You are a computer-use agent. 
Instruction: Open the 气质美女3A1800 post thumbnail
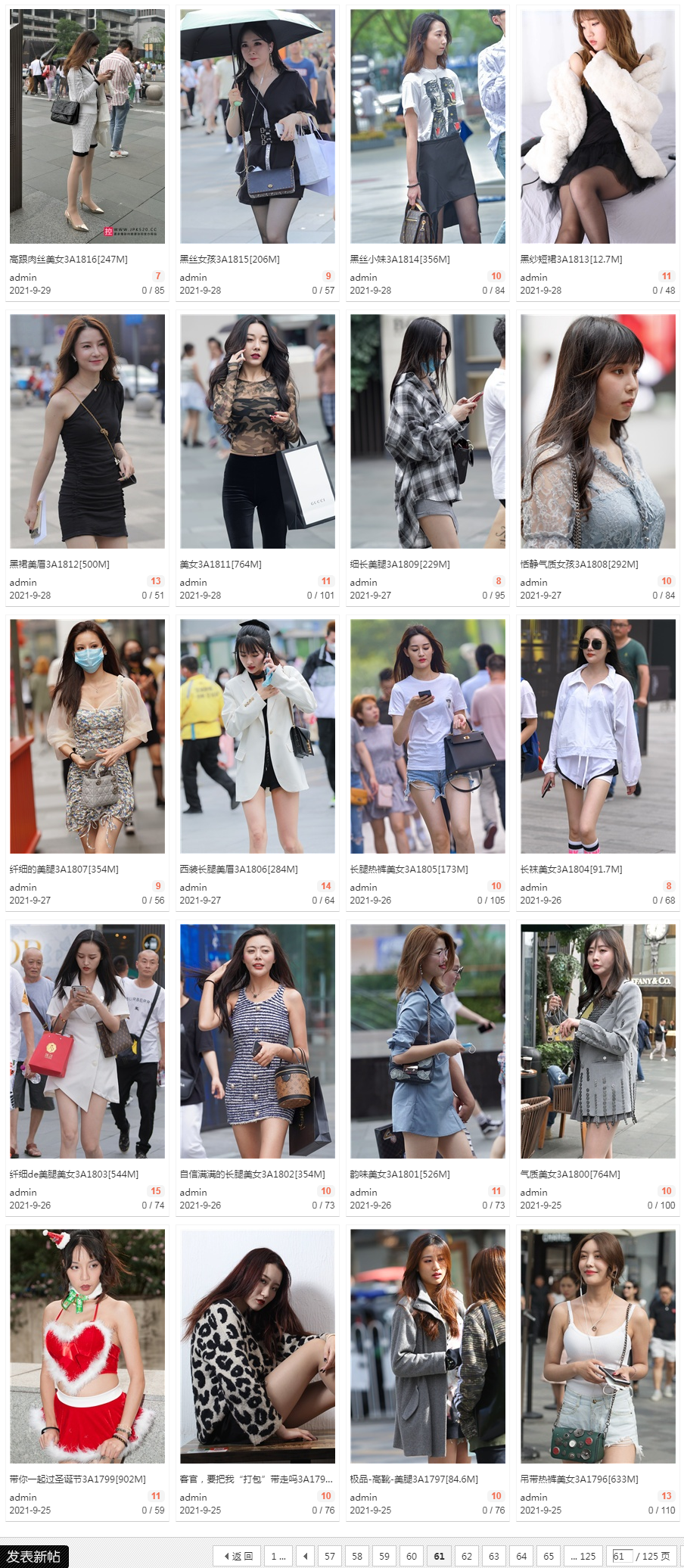point(598,1041)
